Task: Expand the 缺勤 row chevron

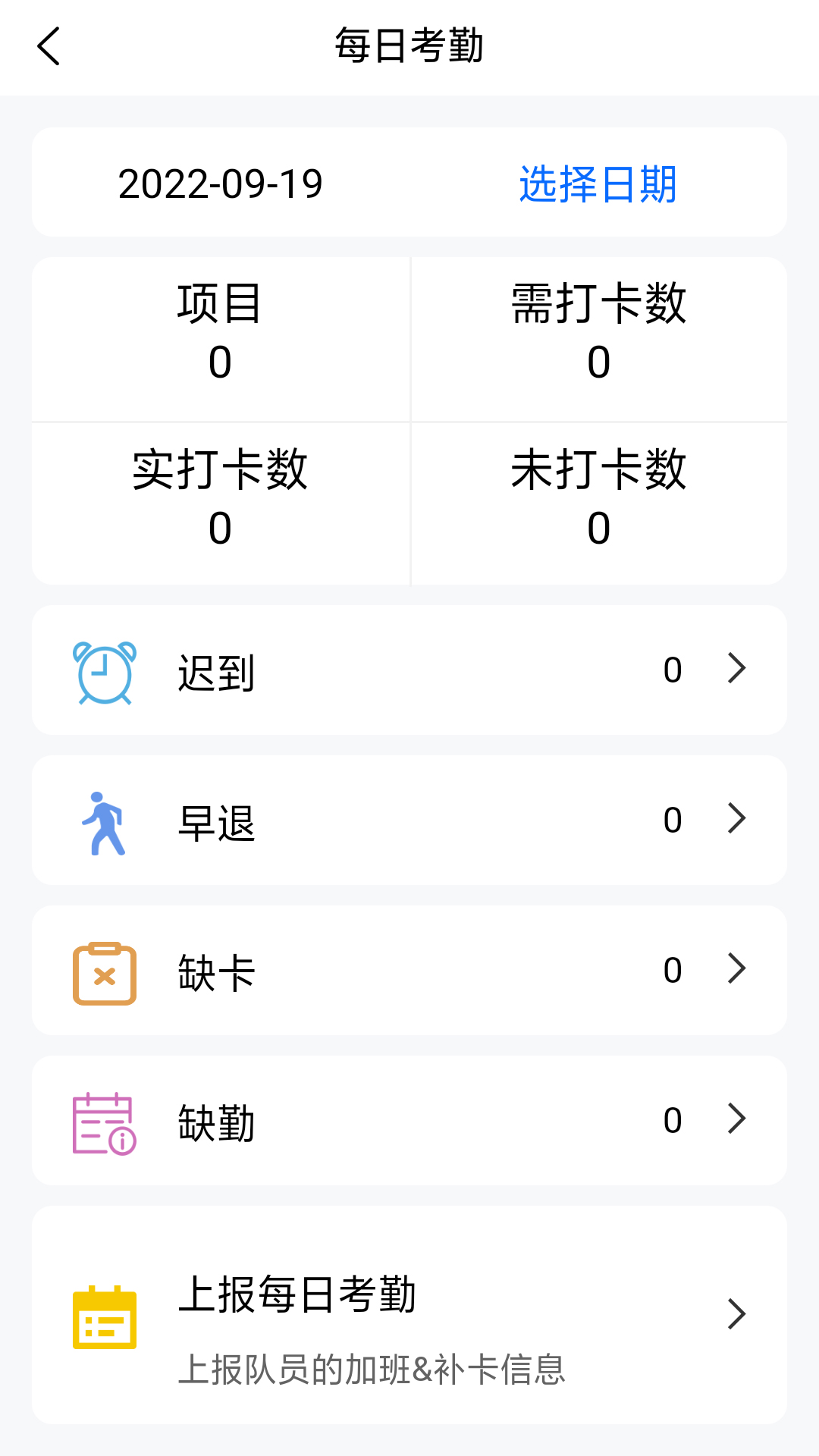Action: click(736, 1118)
